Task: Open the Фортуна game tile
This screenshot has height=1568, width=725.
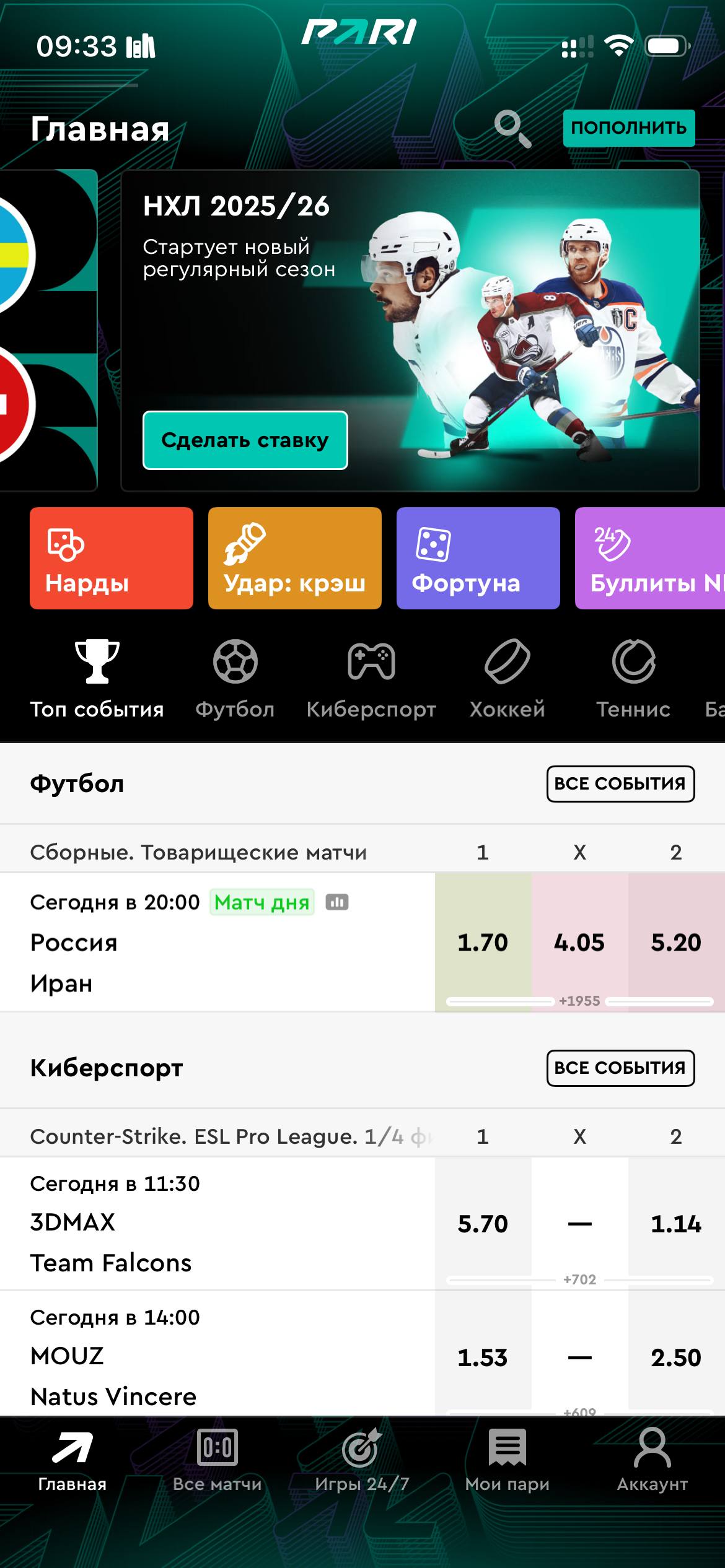Action: point(478,558)
